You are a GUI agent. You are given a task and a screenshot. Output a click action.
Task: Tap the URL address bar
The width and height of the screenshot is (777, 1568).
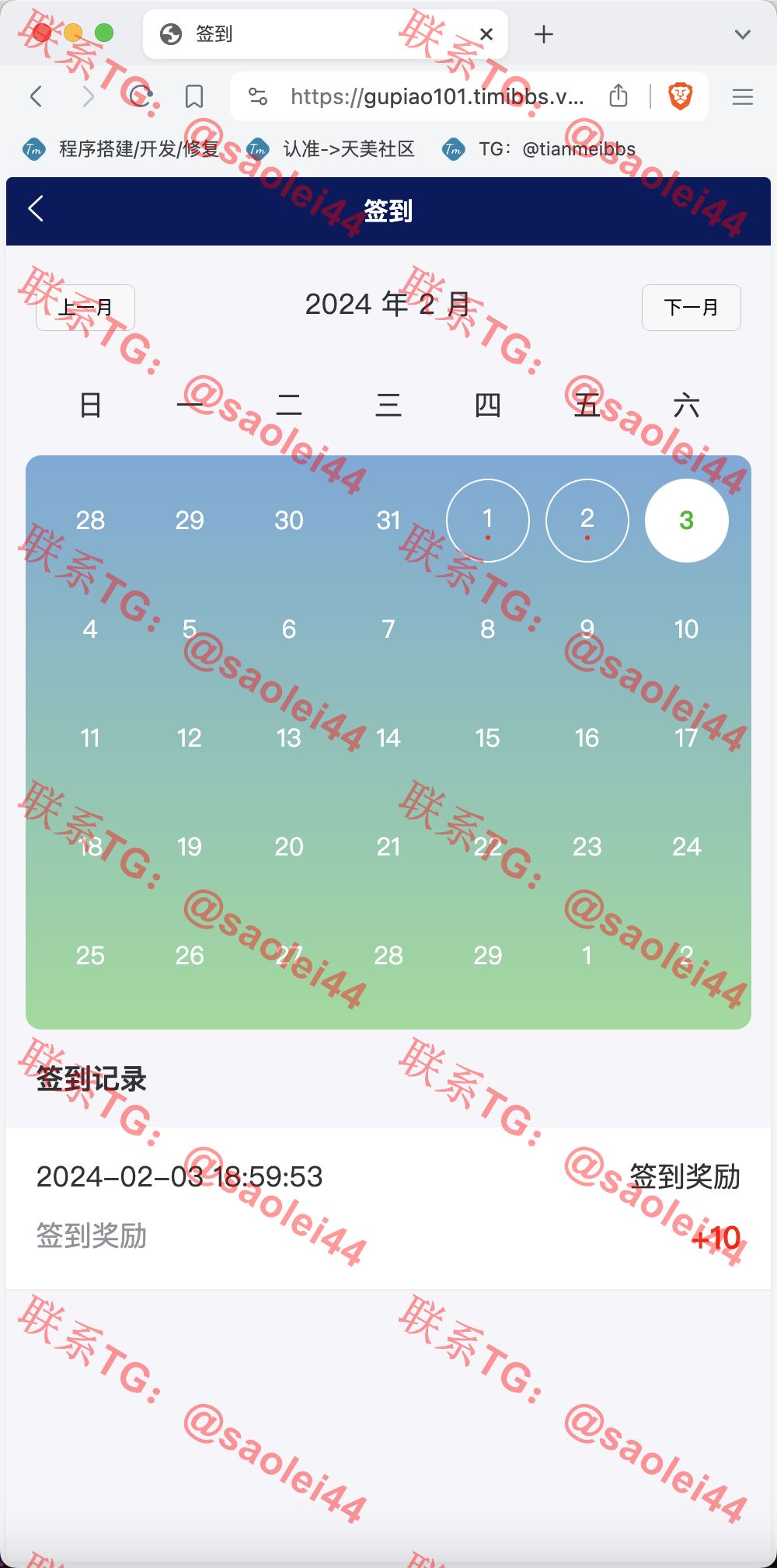coord(437,96)
